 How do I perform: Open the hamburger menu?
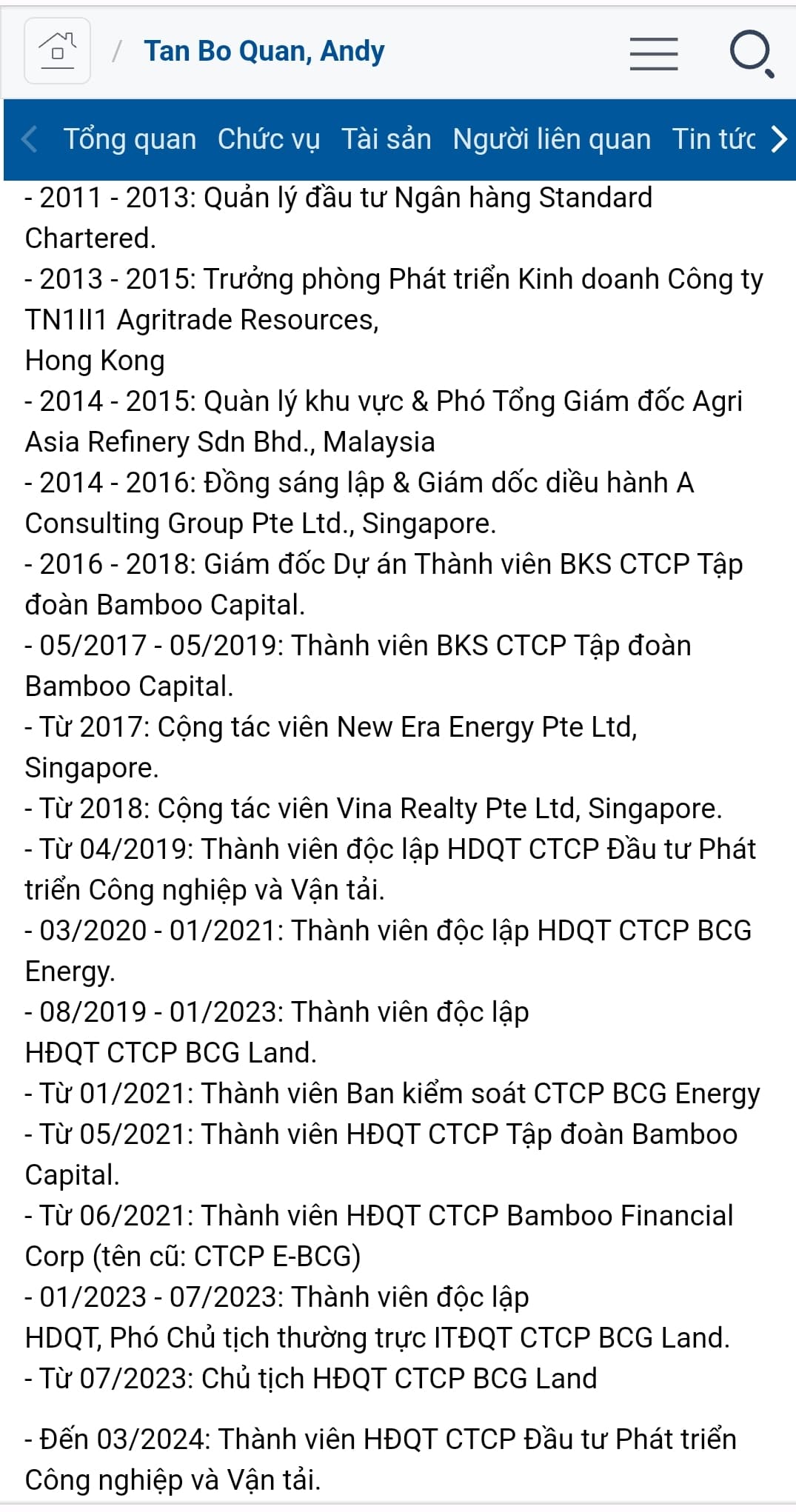click(x=653, y=54)
